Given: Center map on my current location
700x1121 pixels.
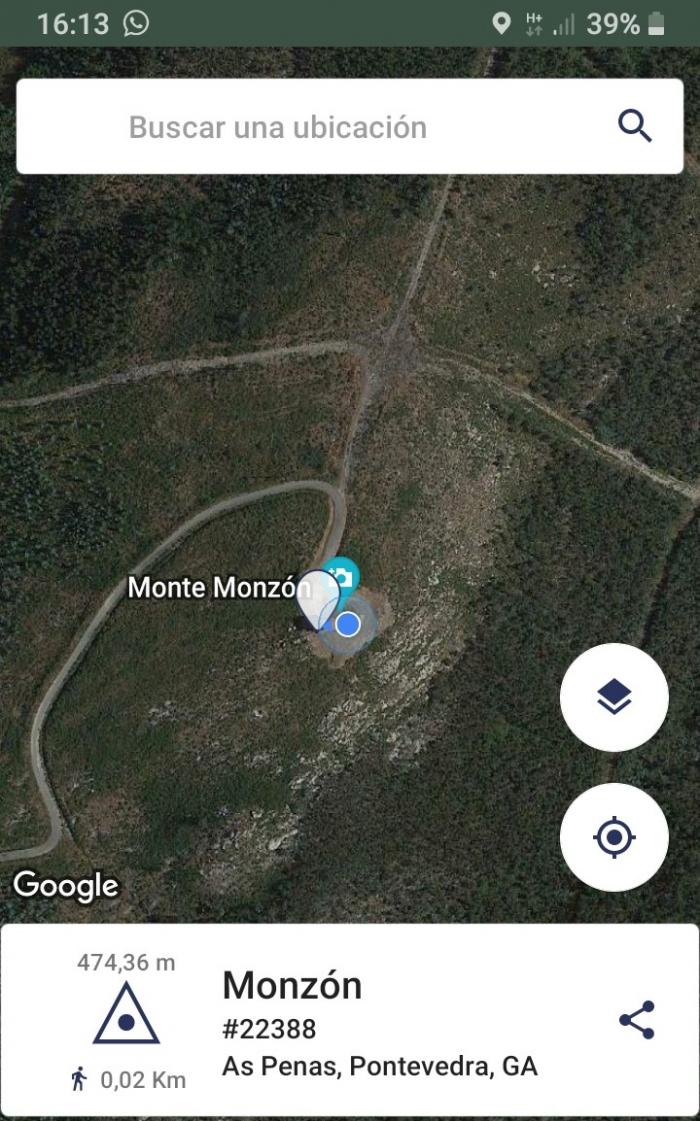Looking at the screenshot, I should [614, 837].
